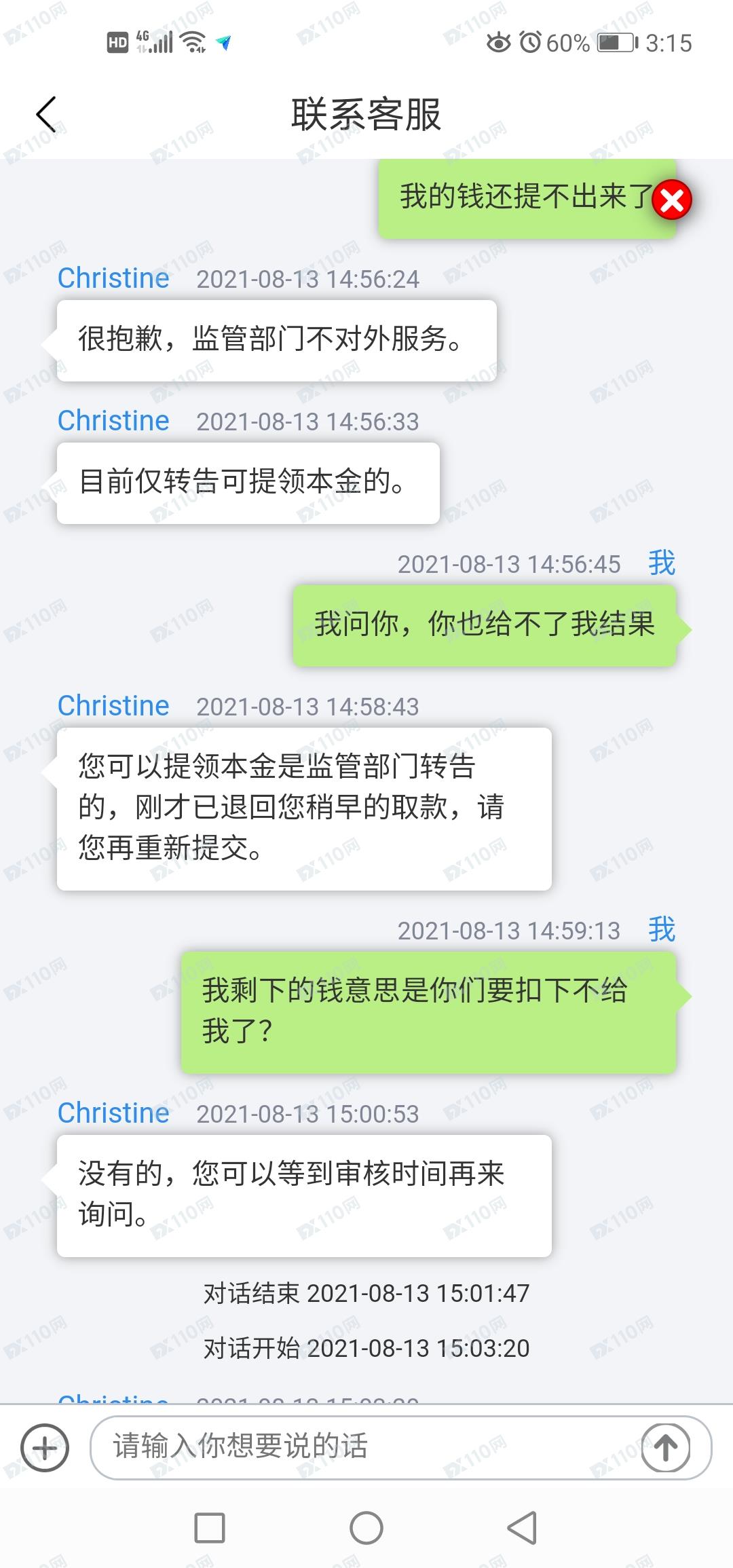This screenshot has width=733, height=1568.
Task: Tap the system back triangle
Action: tap(522, 1528)
